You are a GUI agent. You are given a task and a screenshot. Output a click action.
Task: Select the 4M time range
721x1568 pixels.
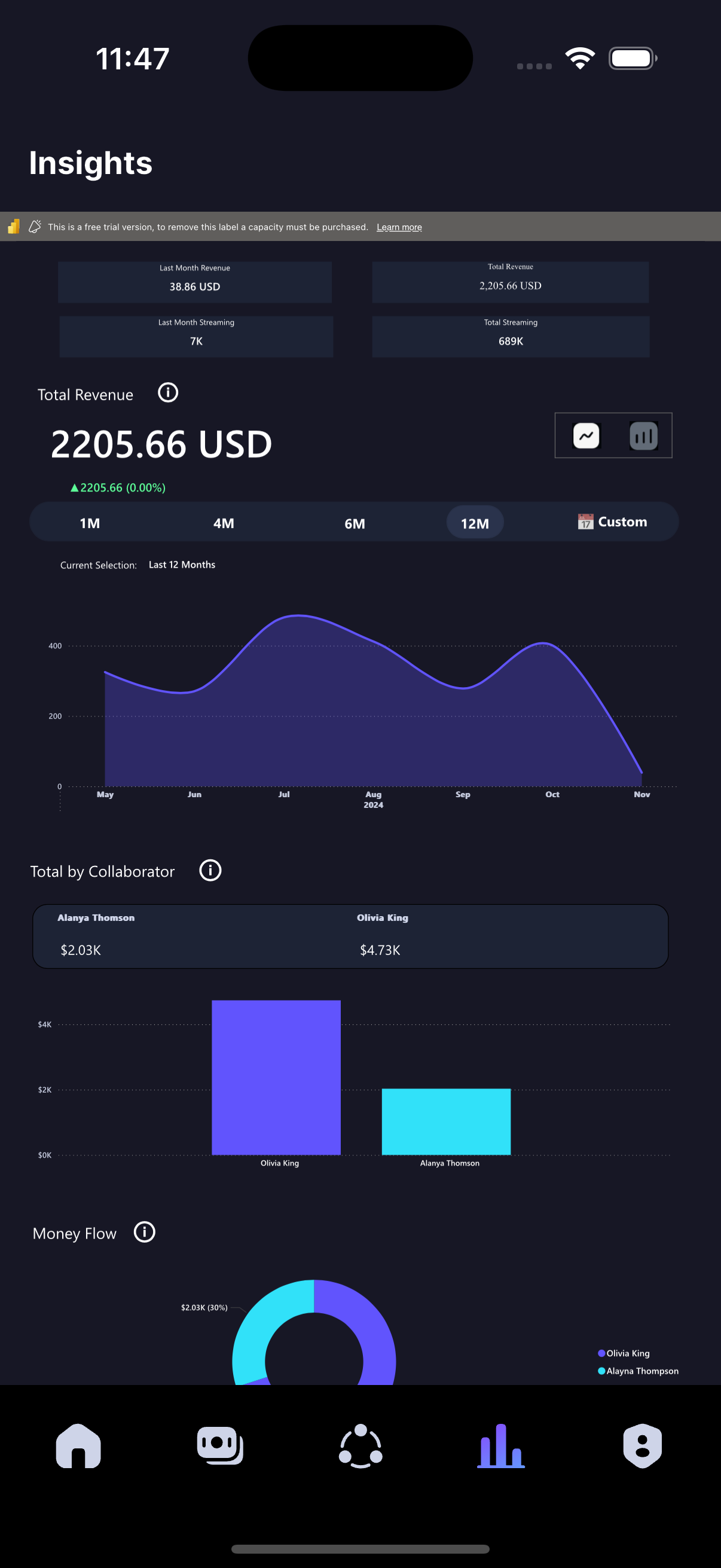pyautogui.click(x=224, y=523)
